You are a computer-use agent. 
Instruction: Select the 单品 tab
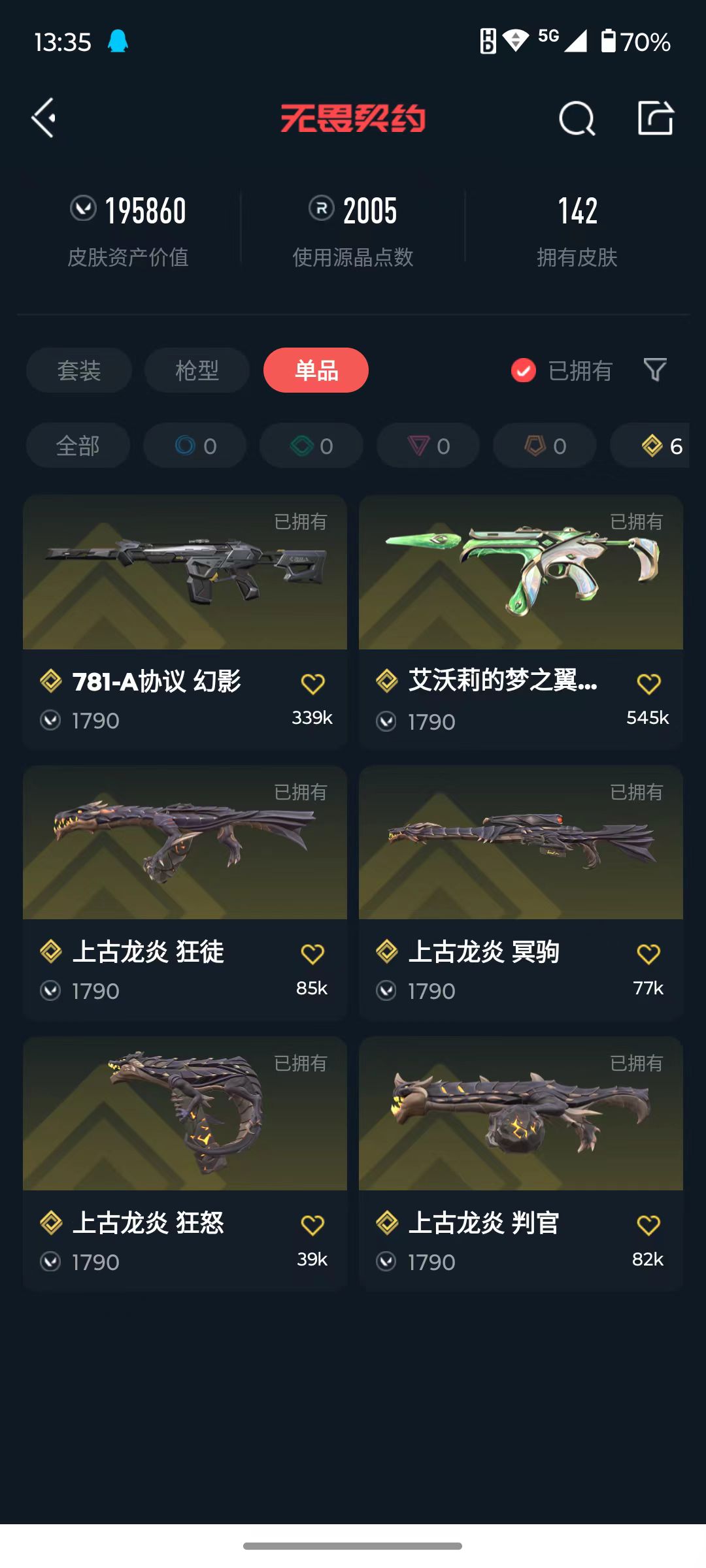tap(316, 370)
